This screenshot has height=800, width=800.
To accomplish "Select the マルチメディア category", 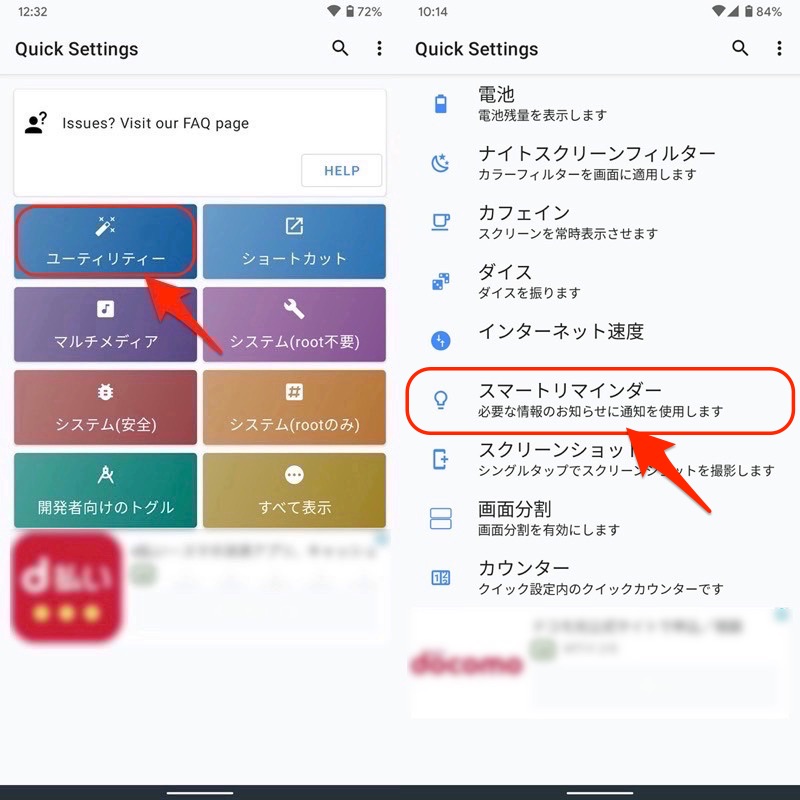I will click(105, 324).
